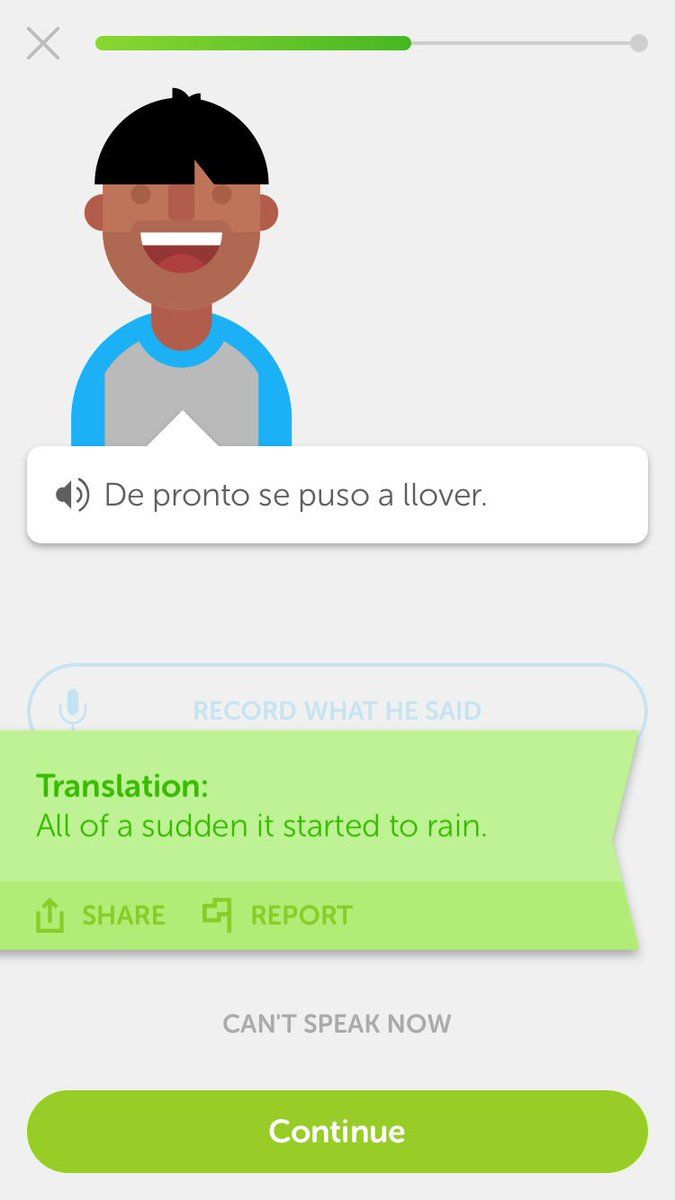Select Can't Speak Now
This screenshot has width=675, height=1200.
tap(337, 1023)
